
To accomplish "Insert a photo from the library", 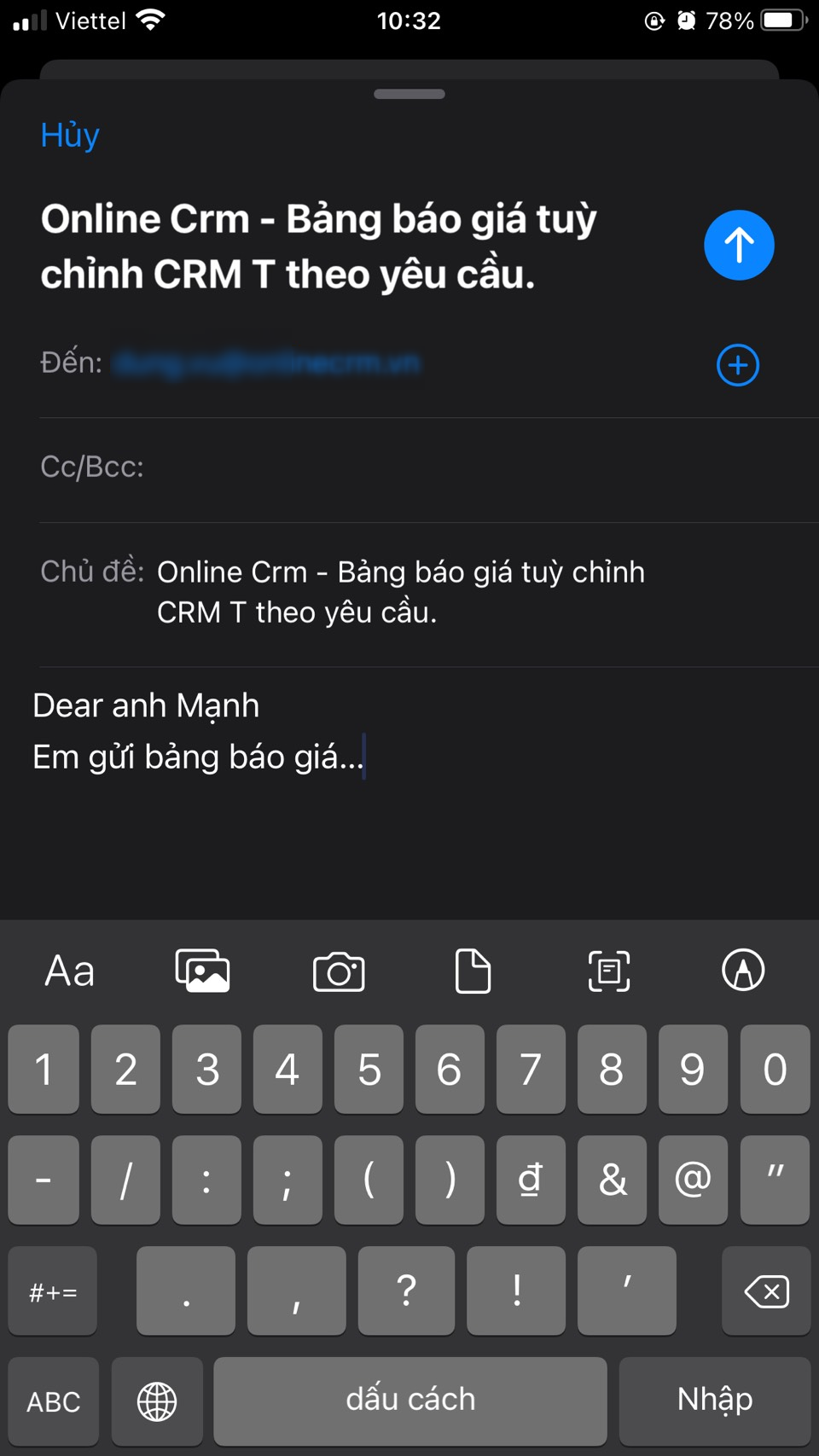I will [203, 972].
